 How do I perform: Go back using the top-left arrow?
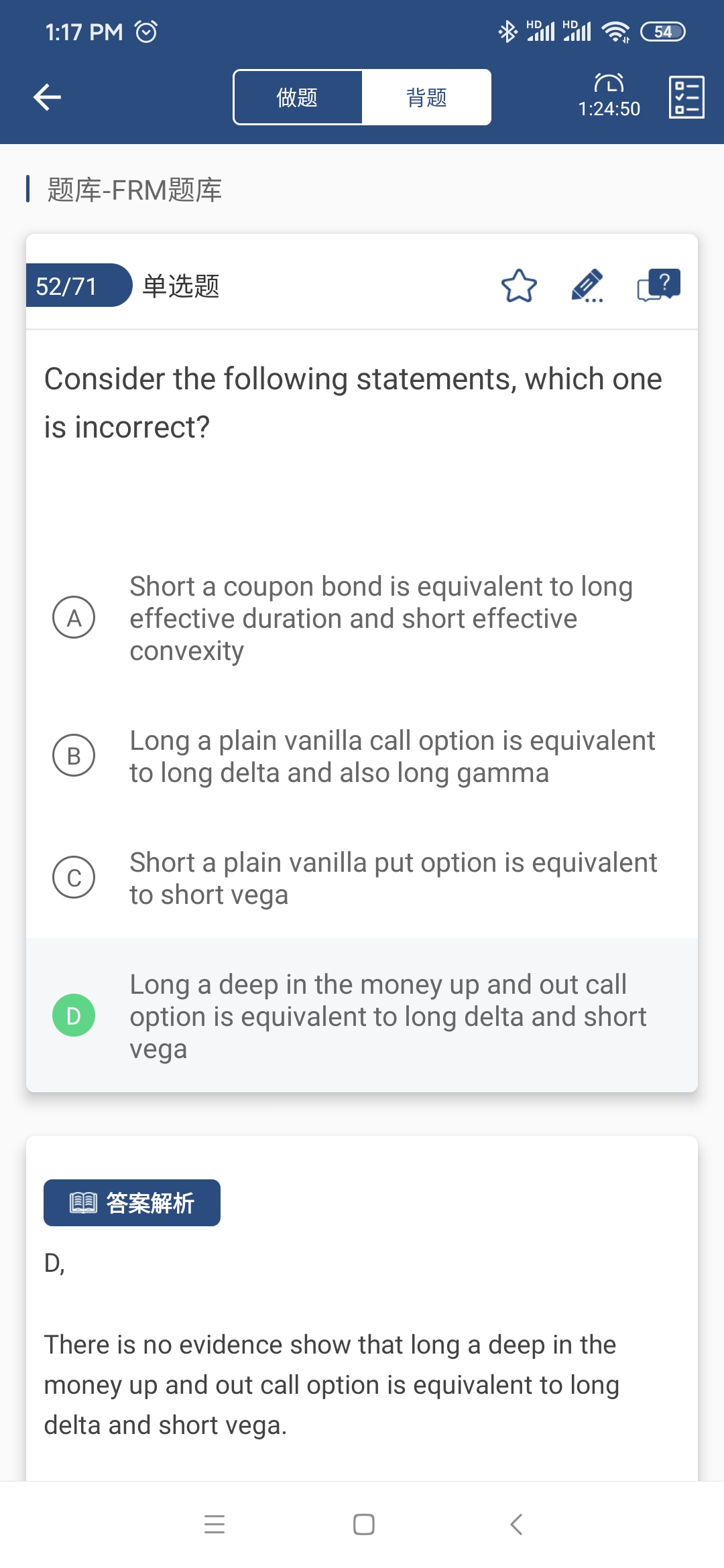47,97
